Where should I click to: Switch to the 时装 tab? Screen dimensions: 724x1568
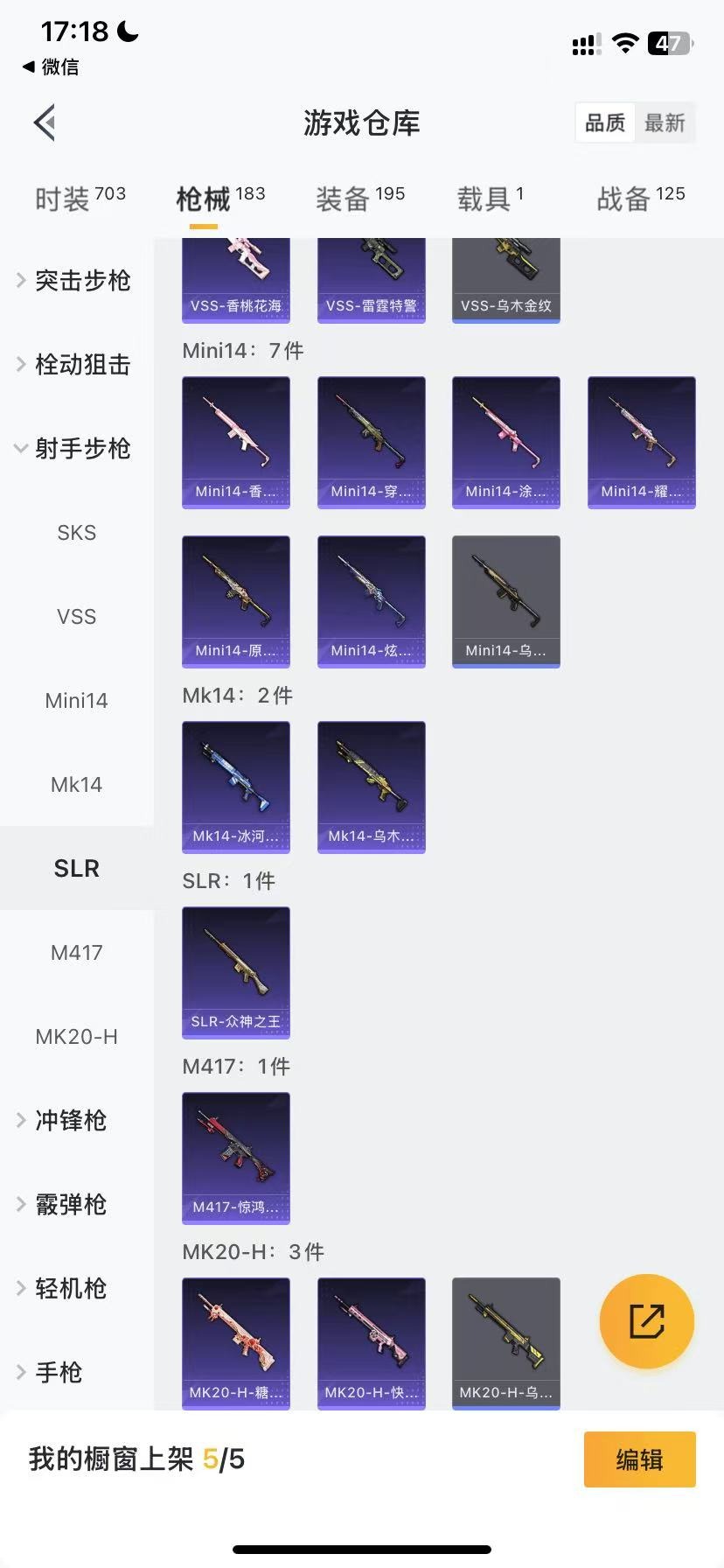click(80, 199)
